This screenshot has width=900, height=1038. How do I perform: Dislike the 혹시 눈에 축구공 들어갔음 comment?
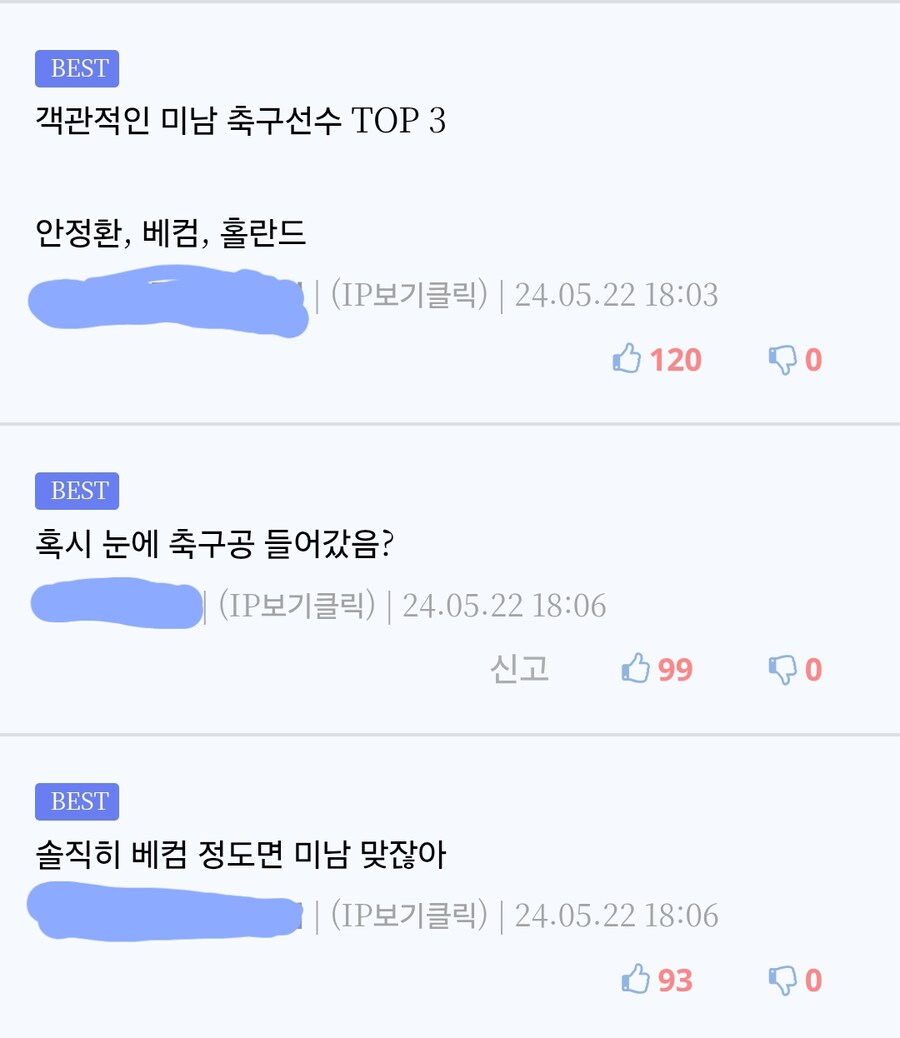click(781, 669)
